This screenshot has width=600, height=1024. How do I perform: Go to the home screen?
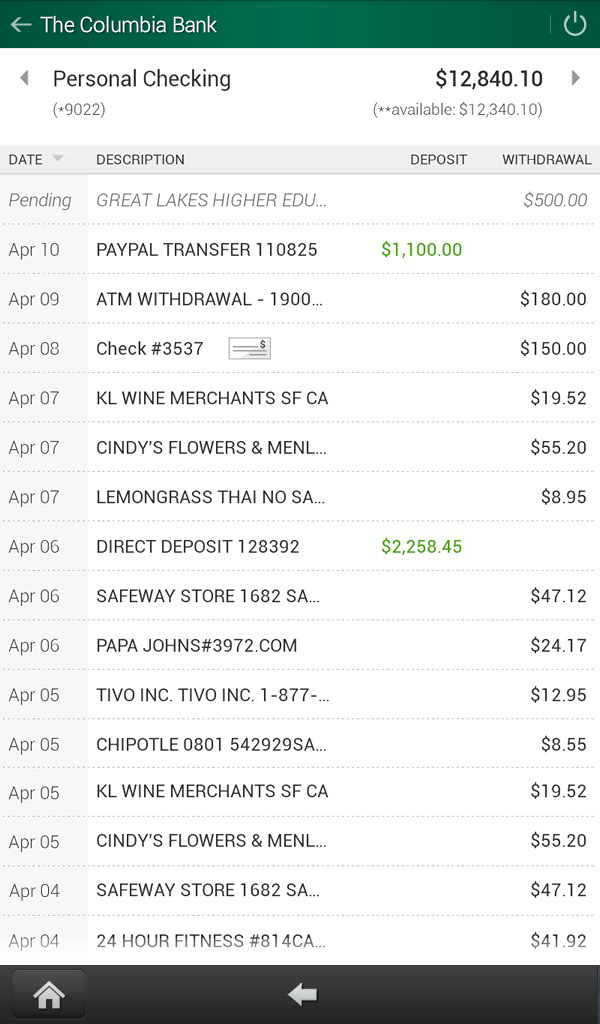(x=49, y=995)
